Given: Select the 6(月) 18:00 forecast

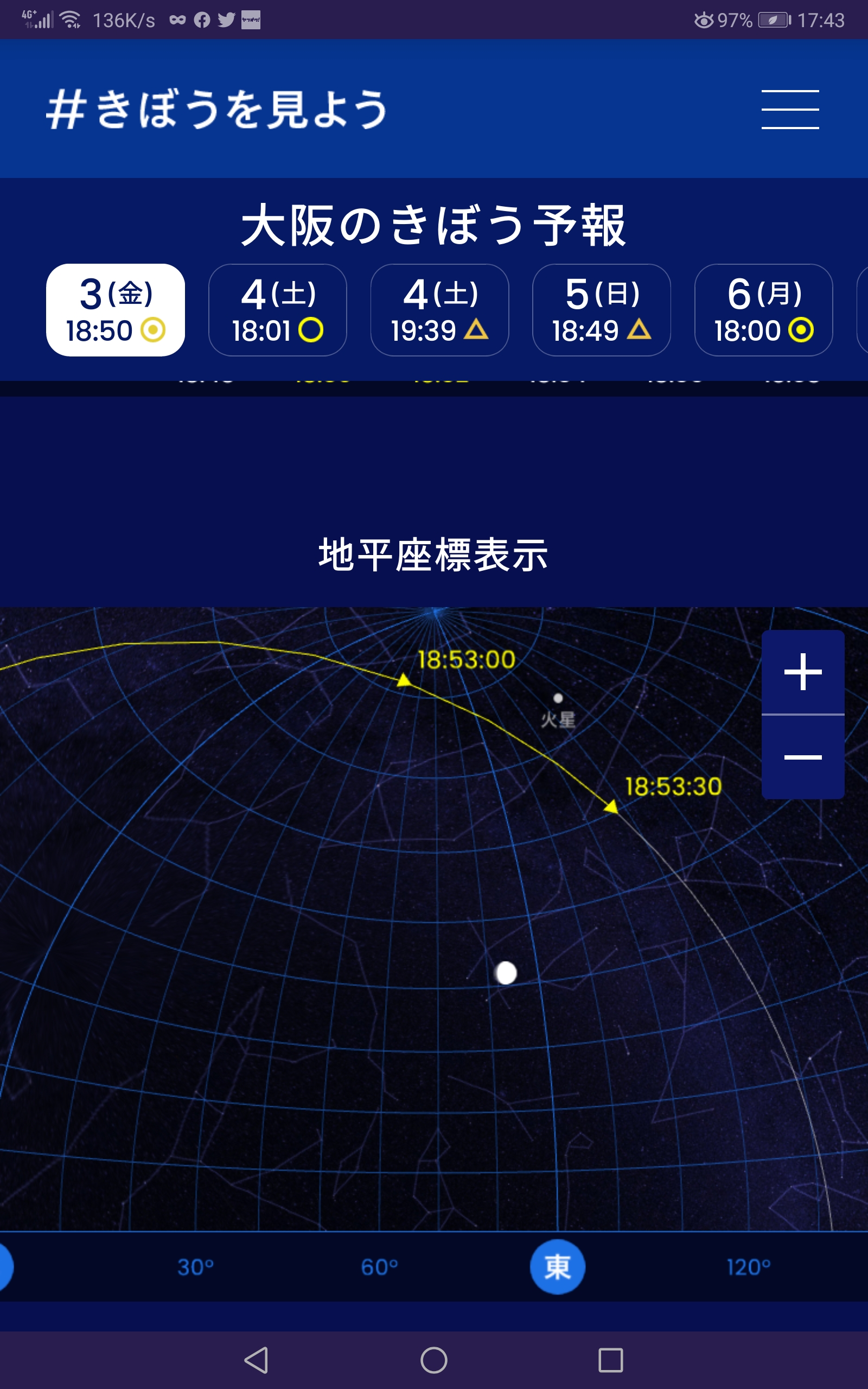Looking at the screenshot, I should click(x=763, y=310).
